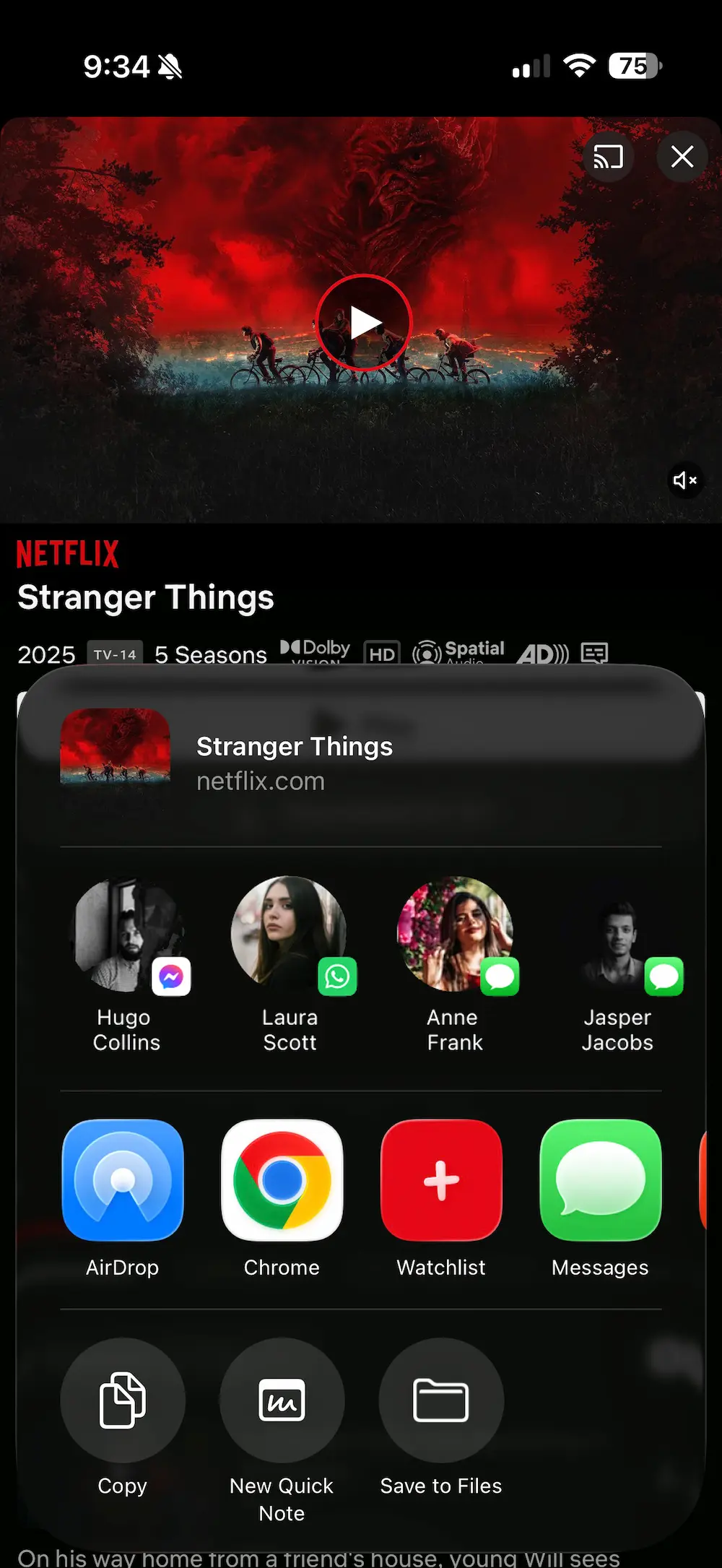Close the trailer player
Viewport: 722px width, 1568px height.
pos(682,157)
